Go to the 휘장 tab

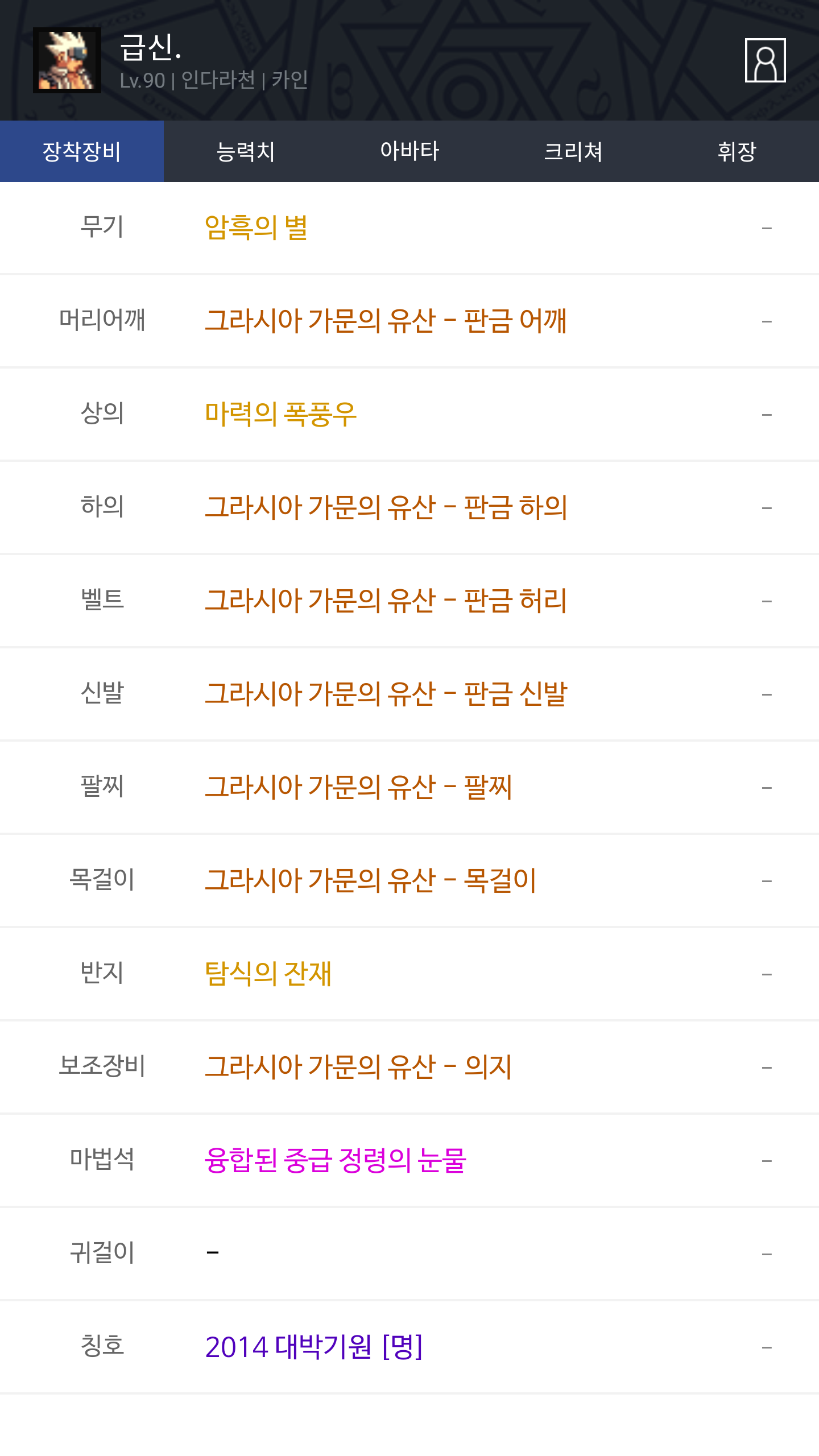tap(737, 151)
